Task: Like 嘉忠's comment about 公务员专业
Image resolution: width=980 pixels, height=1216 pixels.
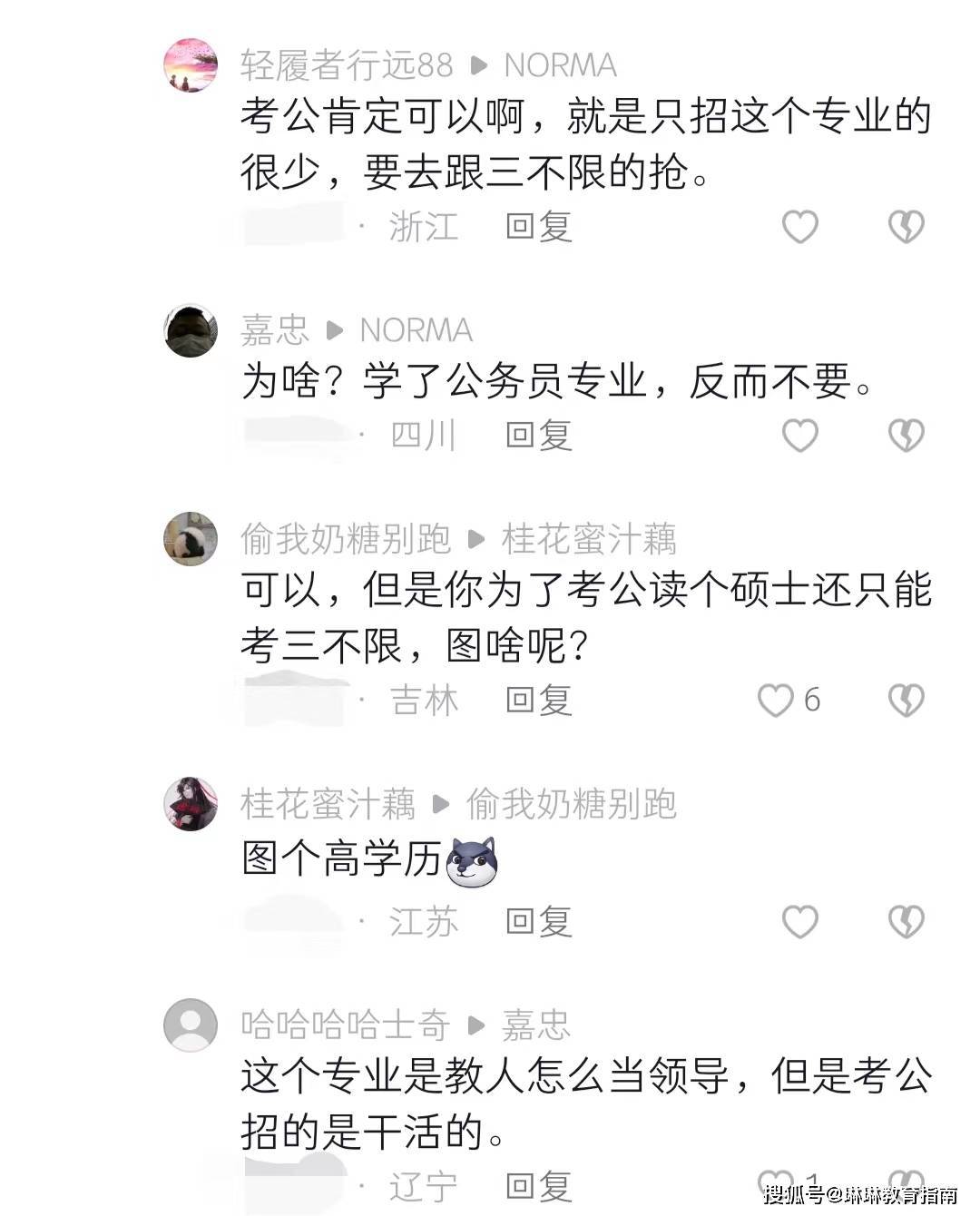Action: (799, 436)
